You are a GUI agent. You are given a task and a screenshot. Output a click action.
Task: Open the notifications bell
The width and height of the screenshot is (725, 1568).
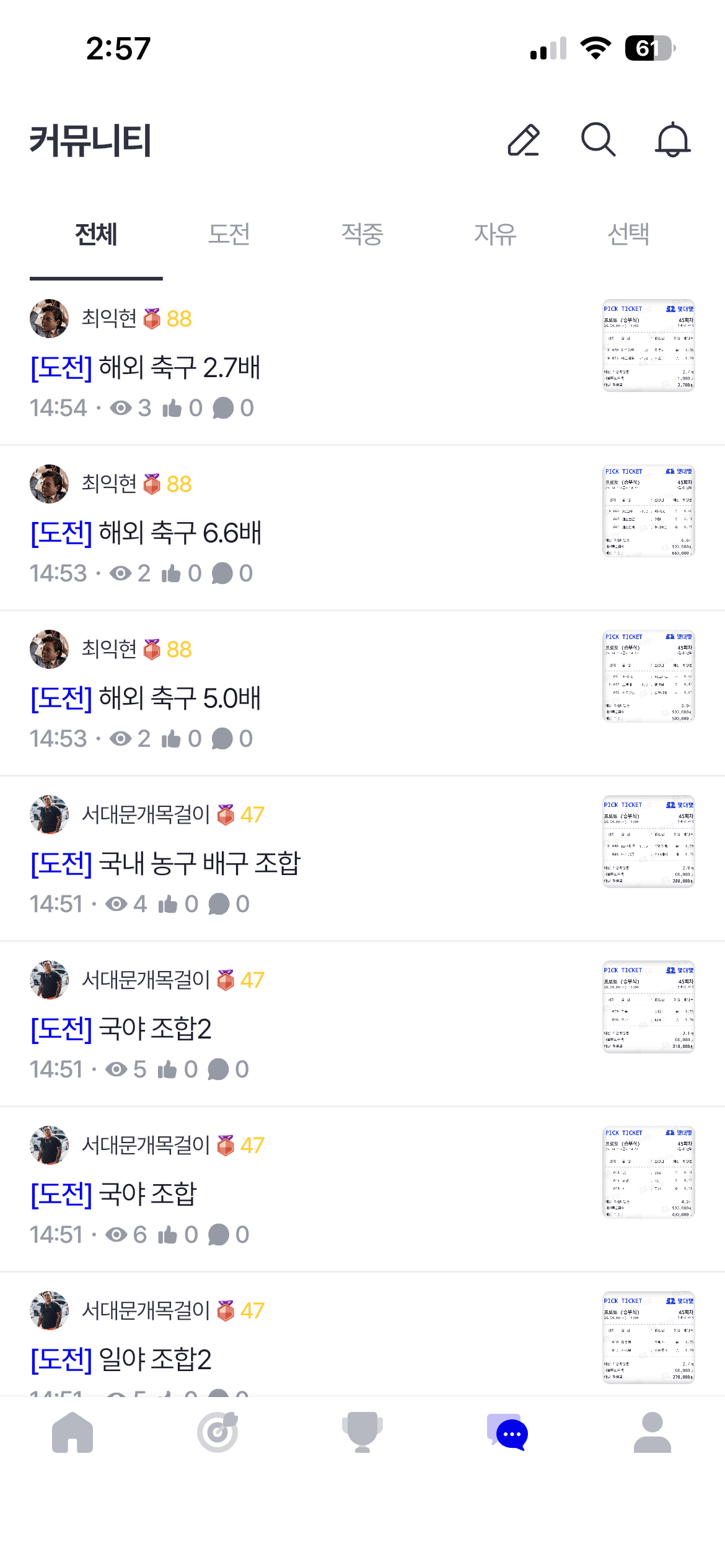(x=672, y=140)
